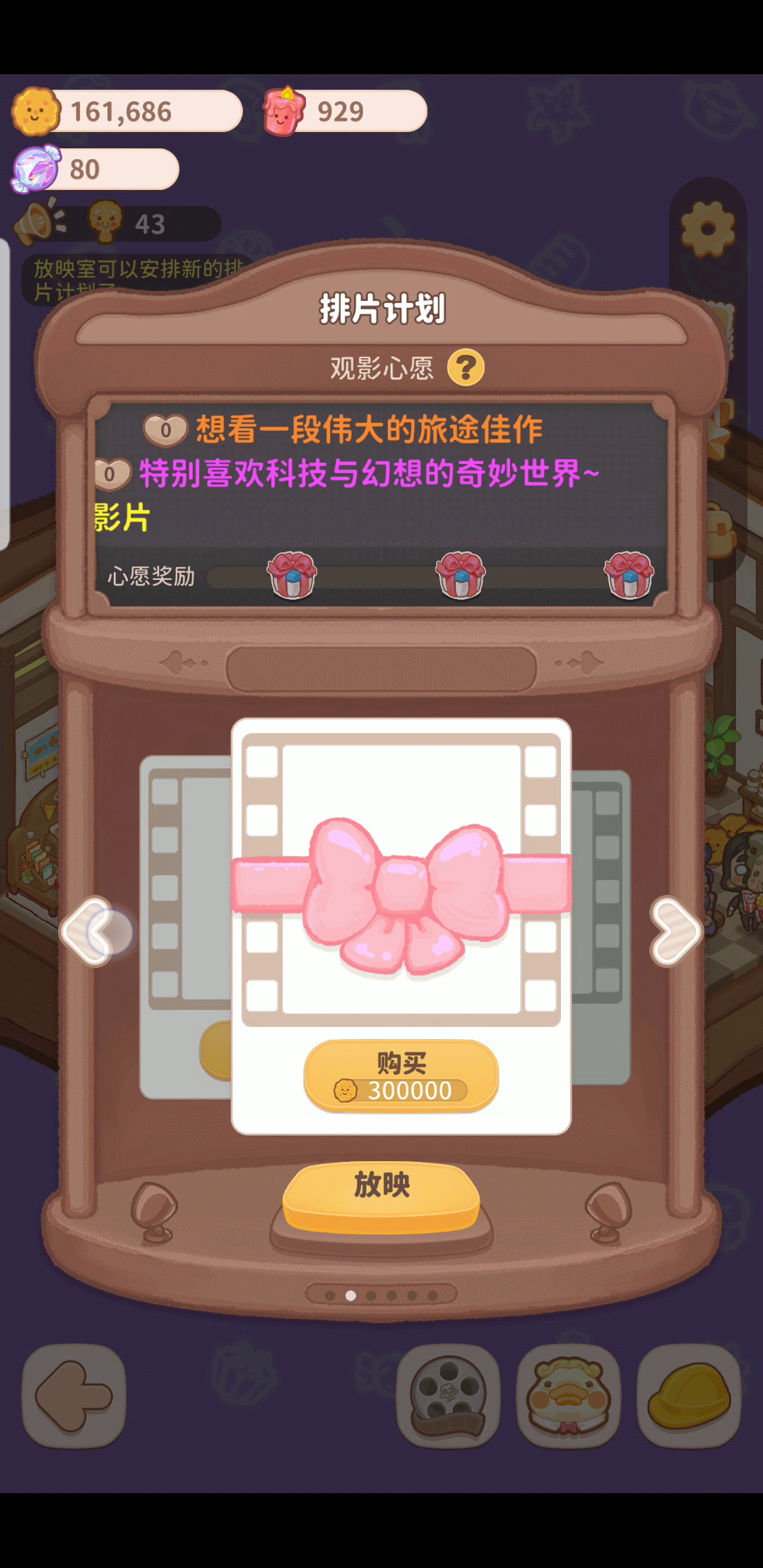Open the film reel button
763x1568 pixels.
(x=449, y=1396)
